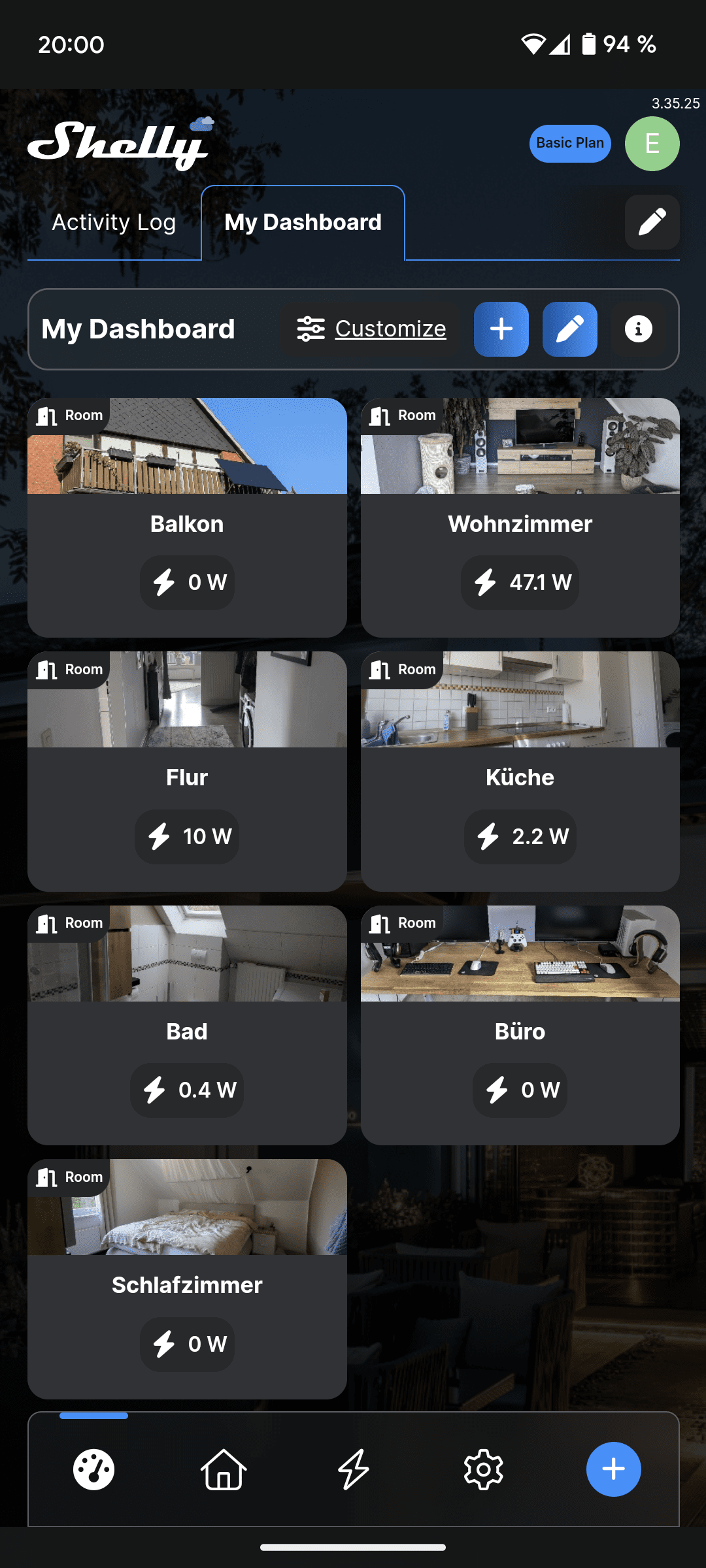
Task: Open the Basic Plan badge
Action: tap(570, 143)
